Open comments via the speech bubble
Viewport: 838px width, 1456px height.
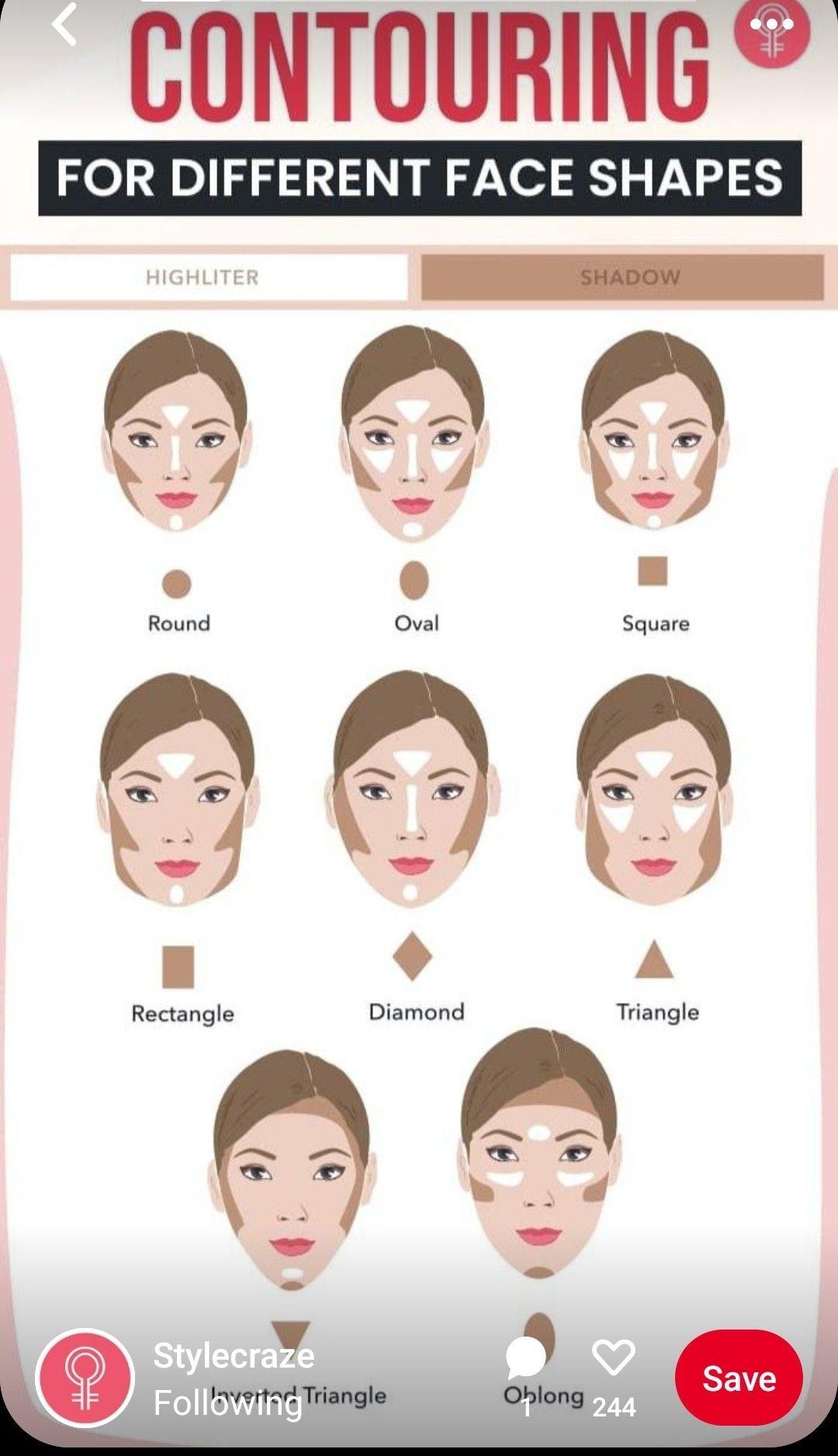click(526, 1357)
